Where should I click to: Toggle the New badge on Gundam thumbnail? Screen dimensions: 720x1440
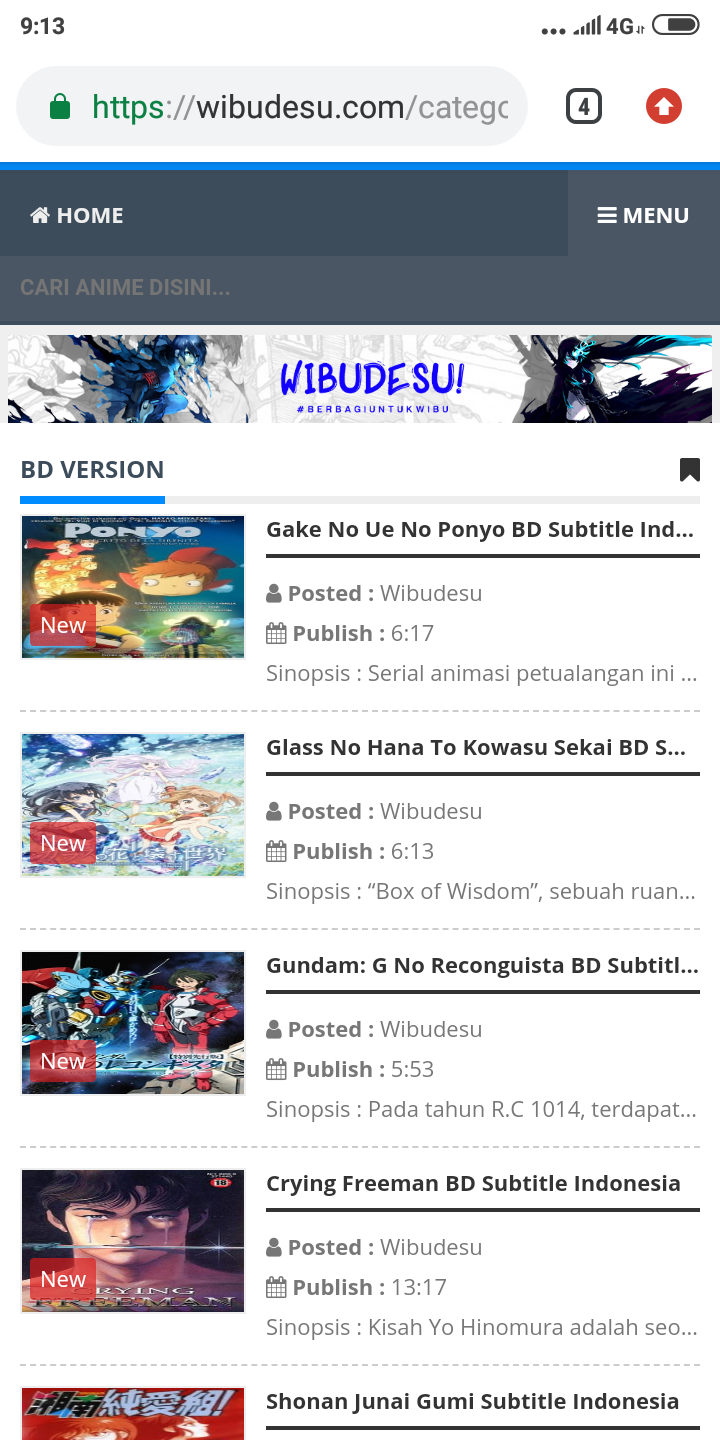click(x=63, y=1061)
